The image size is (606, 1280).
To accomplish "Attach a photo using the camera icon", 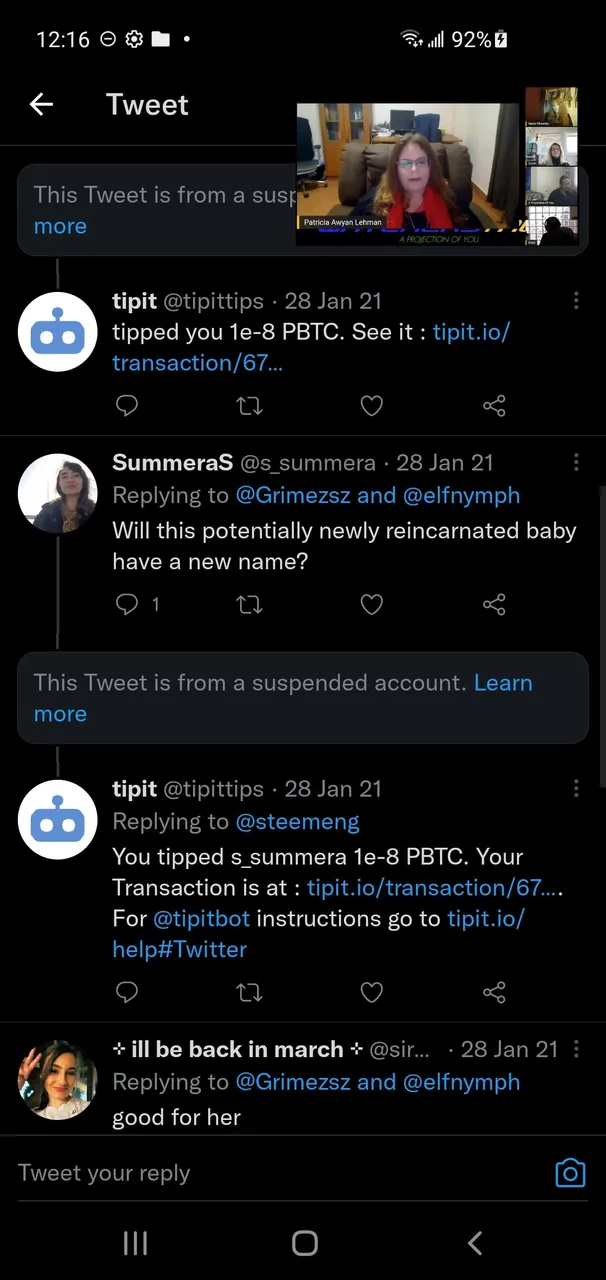I will 570,1173.
